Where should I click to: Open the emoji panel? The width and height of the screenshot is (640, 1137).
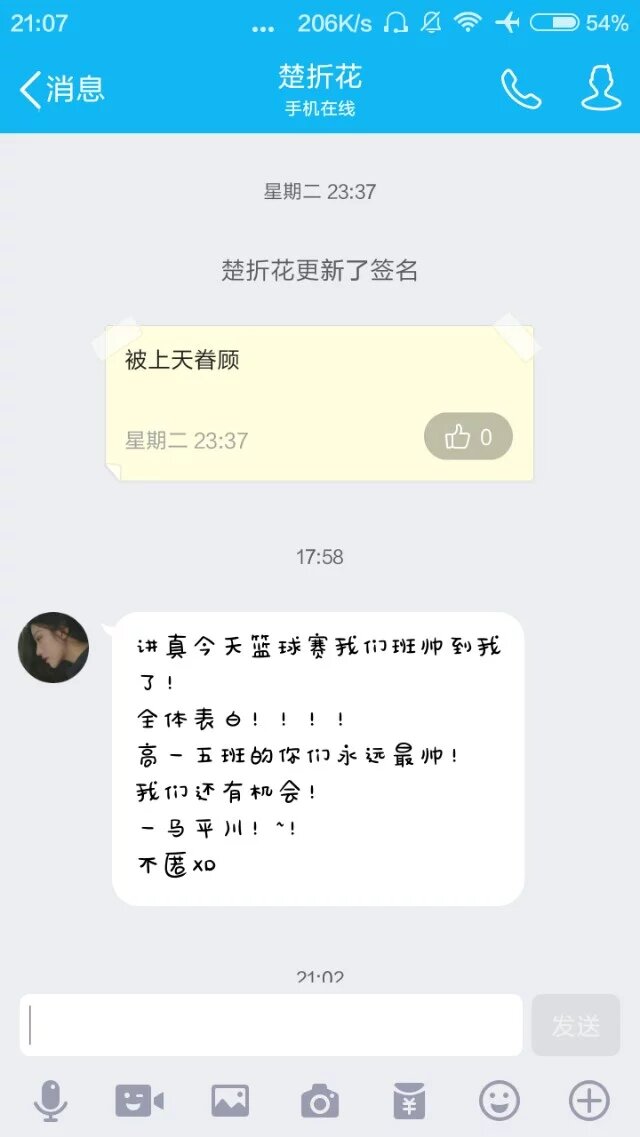(499, 1102)
